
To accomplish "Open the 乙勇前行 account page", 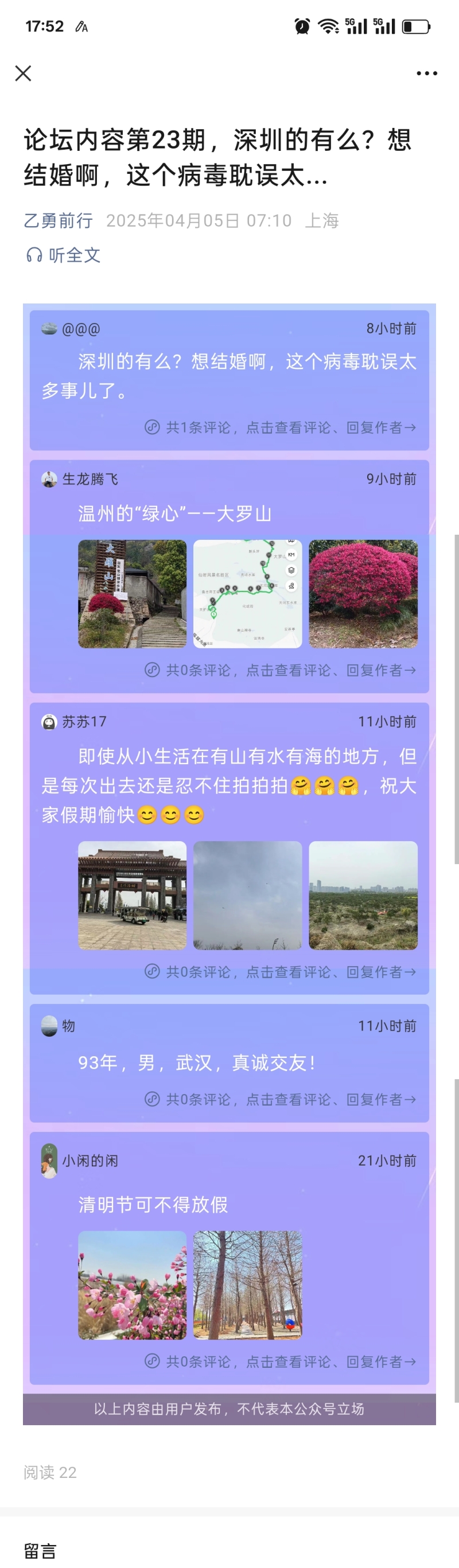I will coord(59,220).
